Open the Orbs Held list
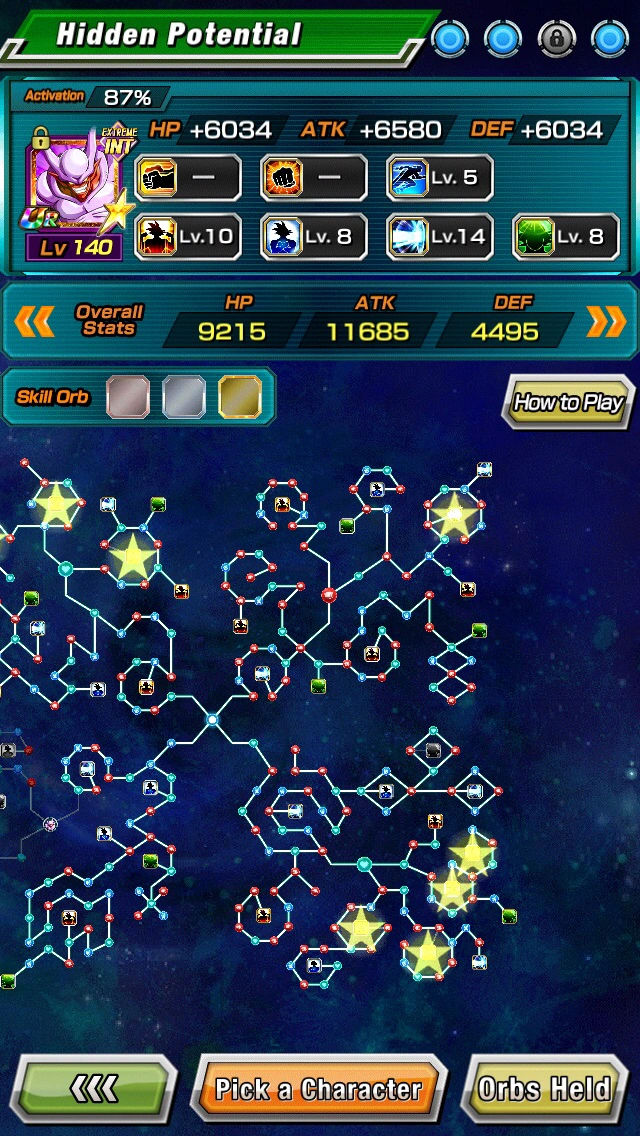The image size is (640, 1136). pos(545,1088)
